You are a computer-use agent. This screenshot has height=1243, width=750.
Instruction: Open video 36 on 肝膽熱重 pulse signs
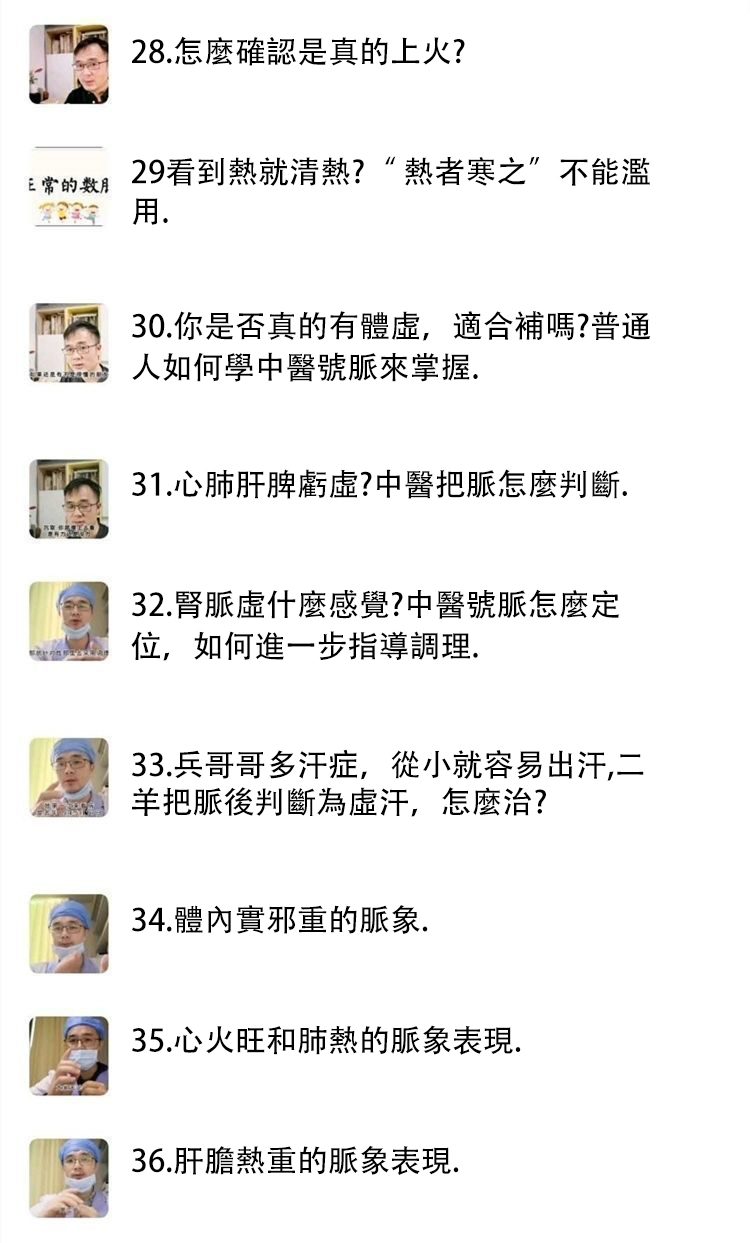tap(296, 1162)
